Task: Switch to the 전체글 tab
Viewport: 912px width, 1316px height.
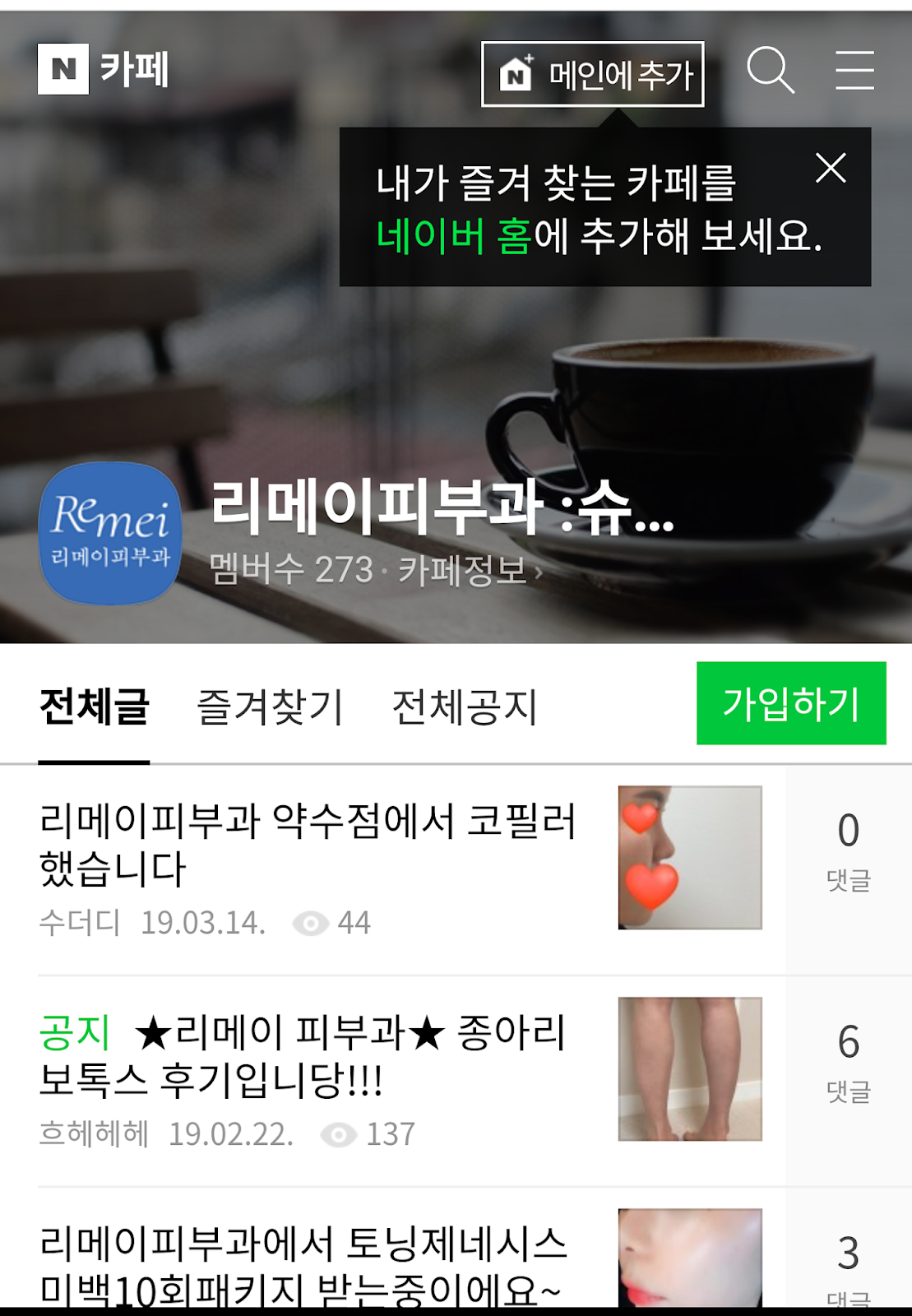Action: 94,707
